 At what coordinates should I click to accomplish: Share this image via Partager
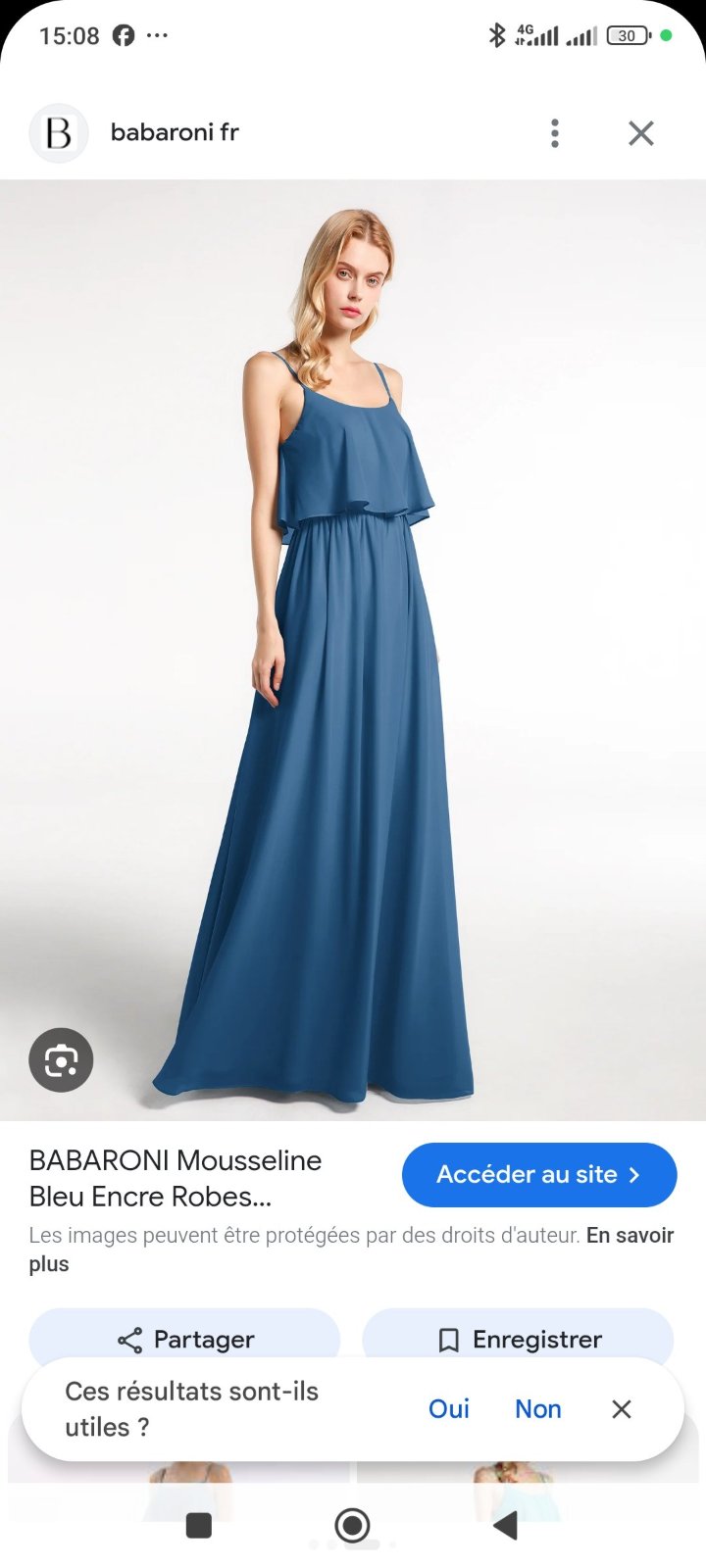[x=184, y=1339]
